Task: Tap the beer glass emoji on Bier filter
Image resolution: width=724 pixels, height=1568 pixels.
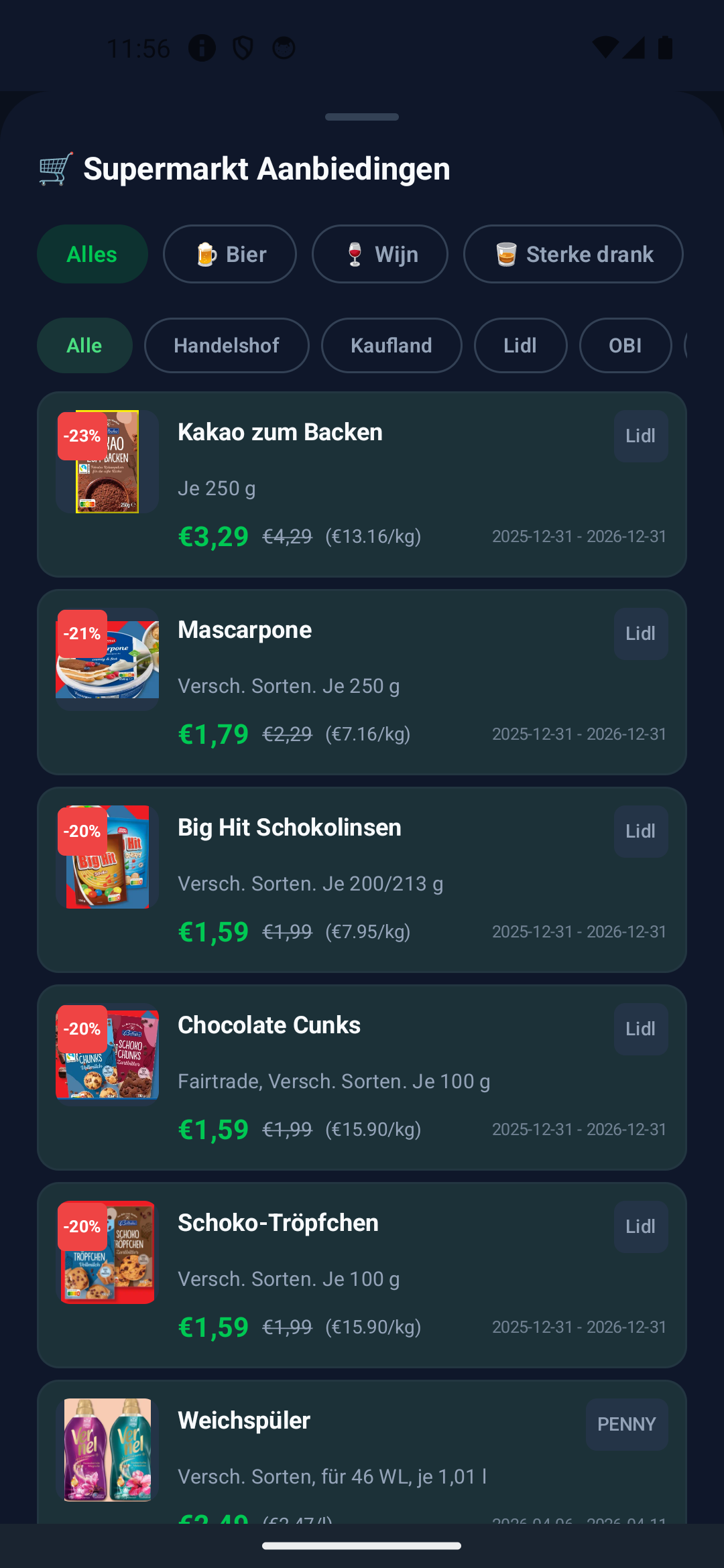Action: click(x=207, y=254)
